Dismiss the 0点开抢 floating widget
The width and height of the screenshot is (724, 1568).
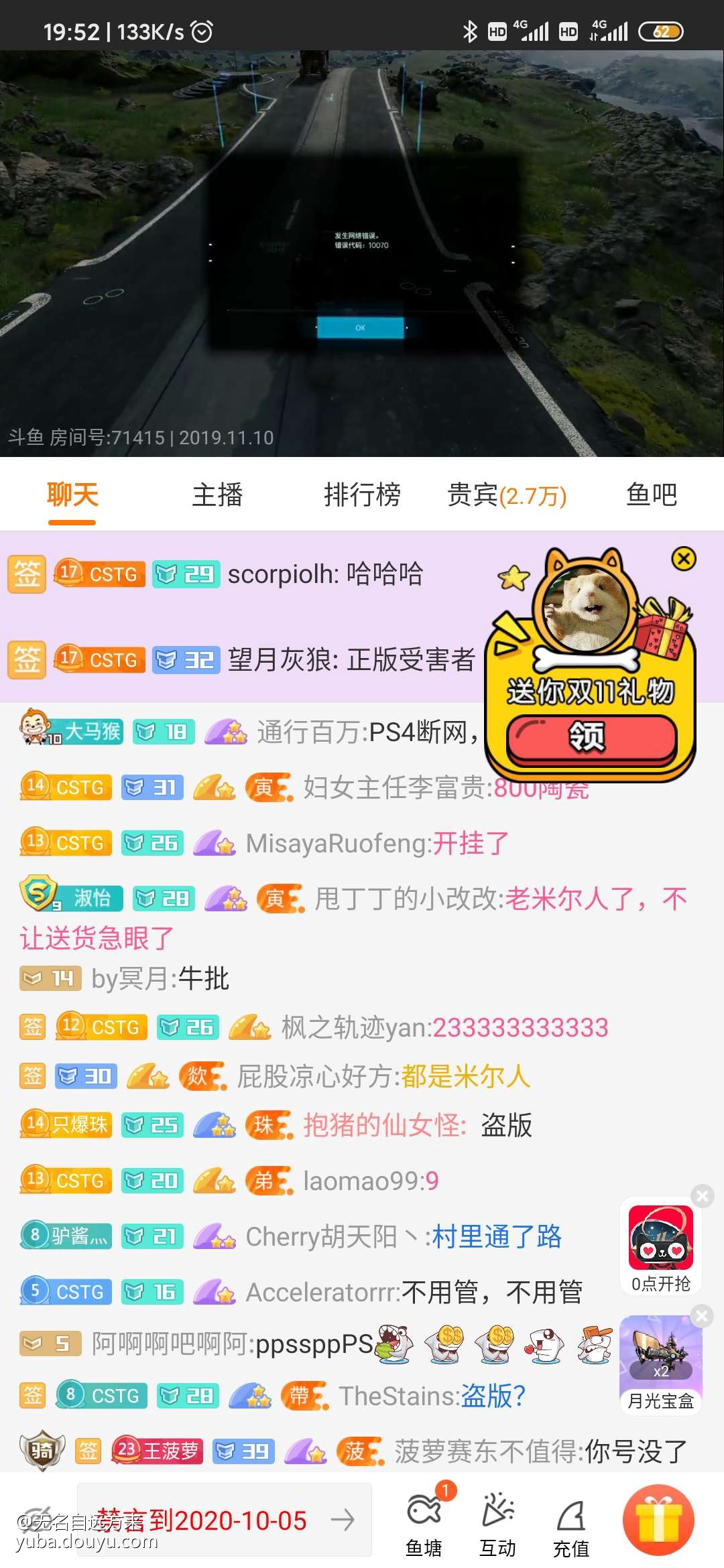[702, 1195]
